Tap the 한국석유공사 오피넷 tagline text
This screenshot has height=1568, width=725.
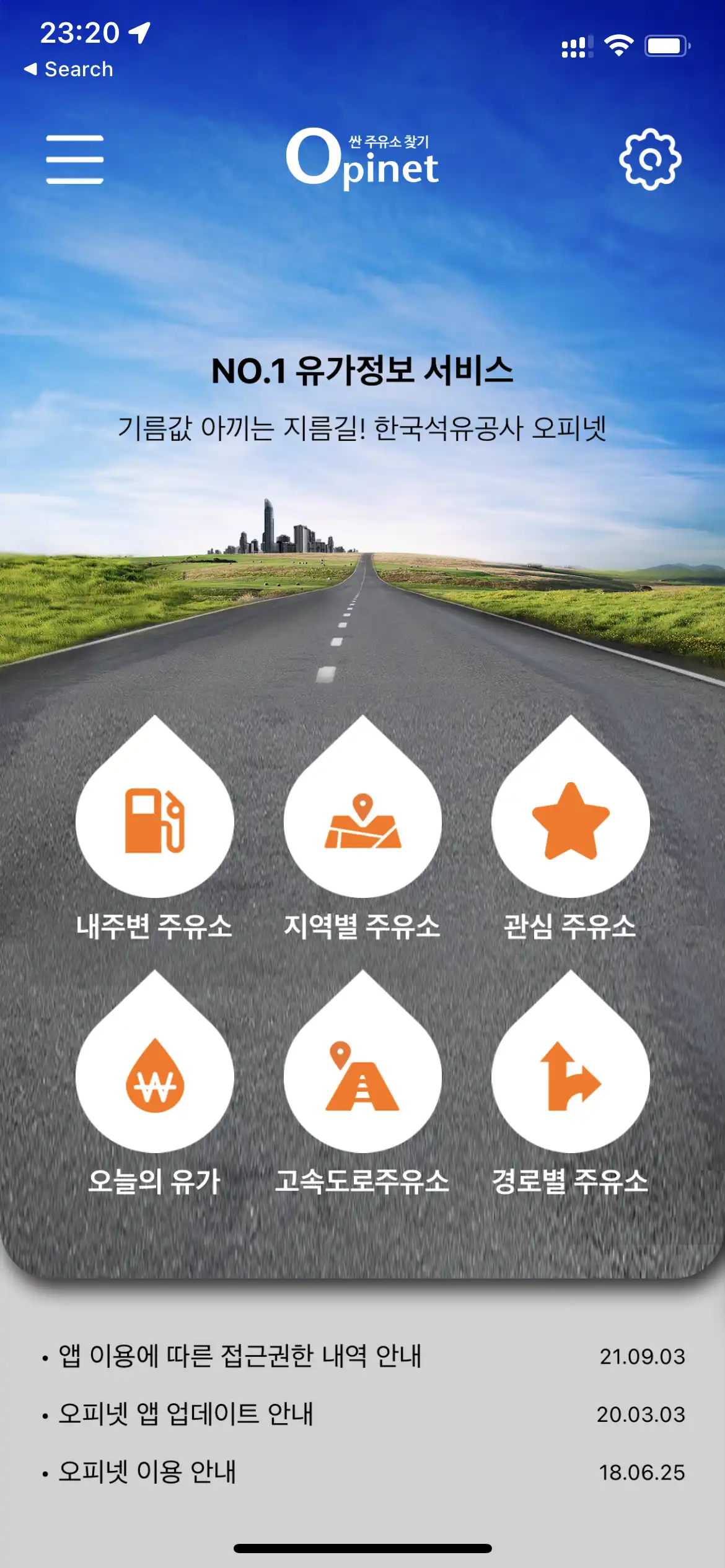click(x=362, y=427)
